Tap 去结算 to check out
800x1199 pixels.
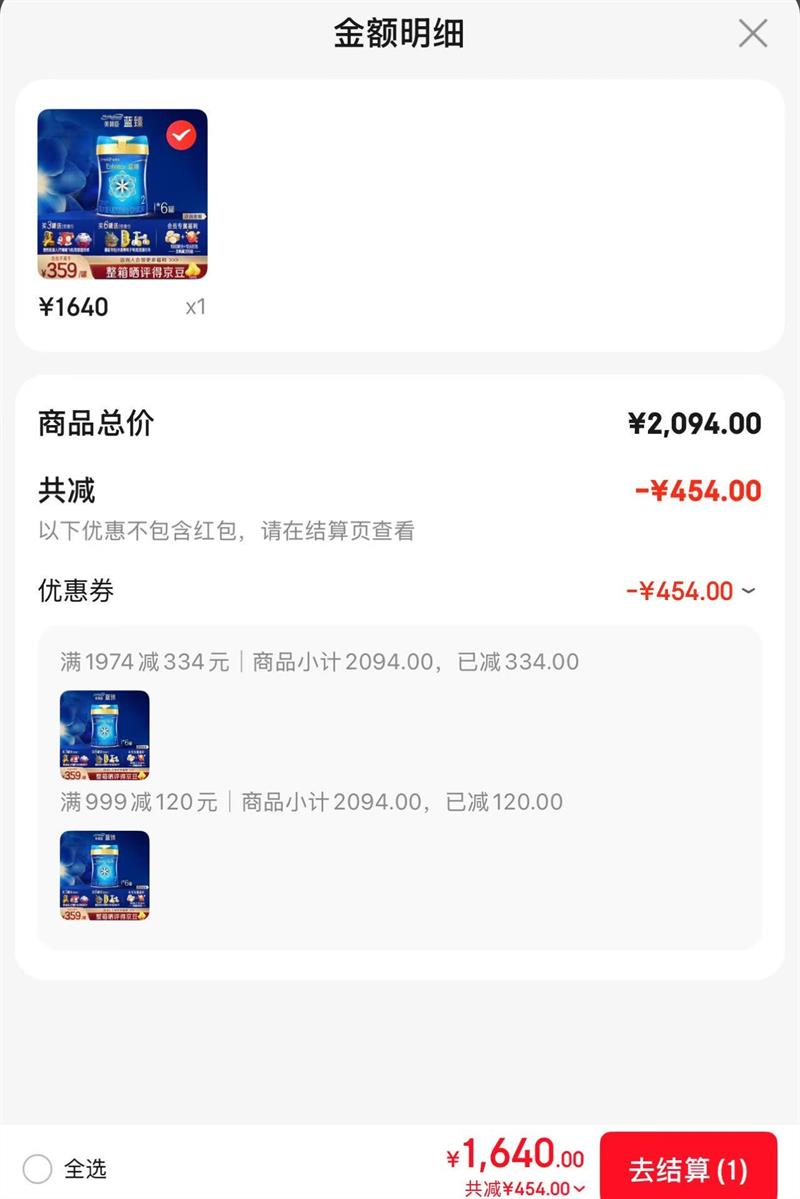pyautogui.click(x=688, y=1168)
